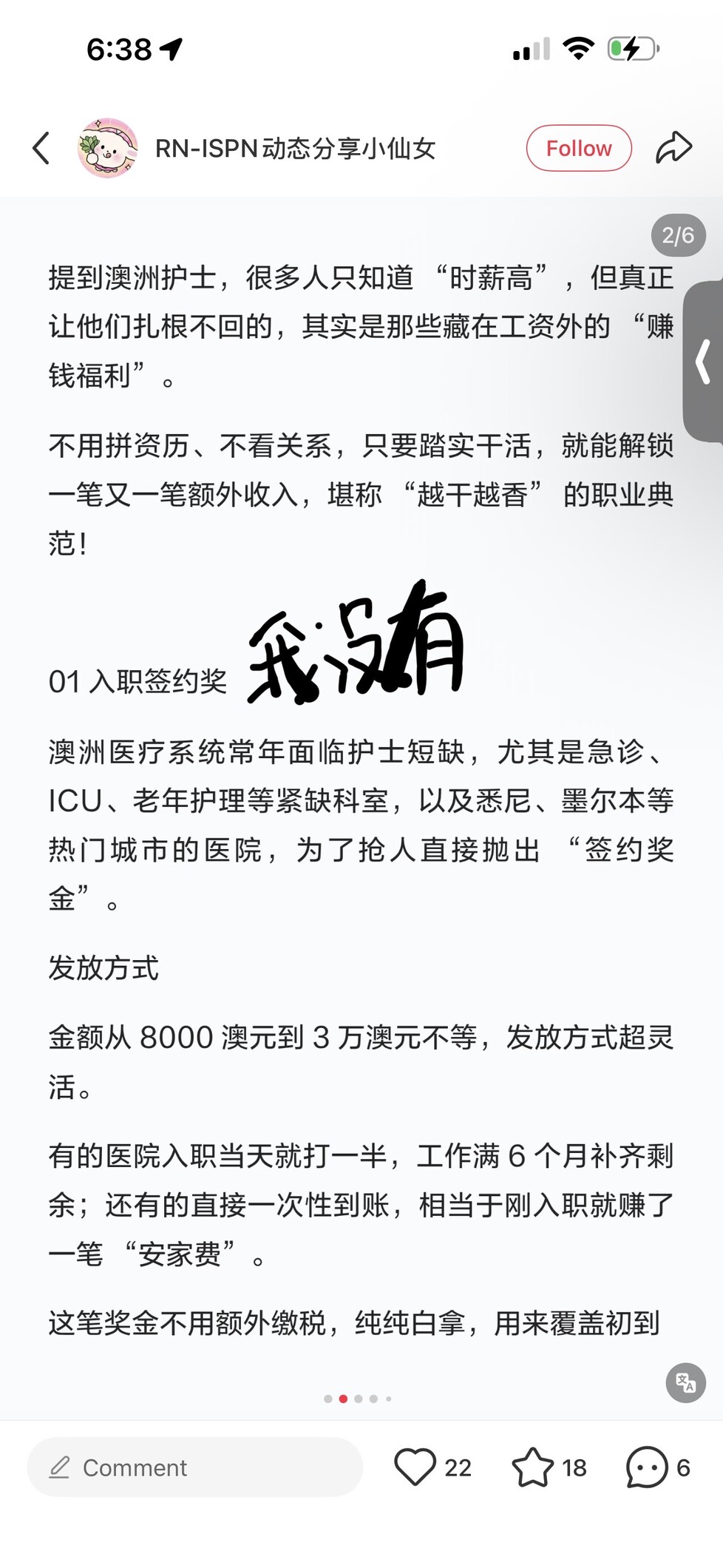Follow the RN-ISPN account
Viewport: 723px width, 1568px height.
pyautogui.click(x=579, y=148)
